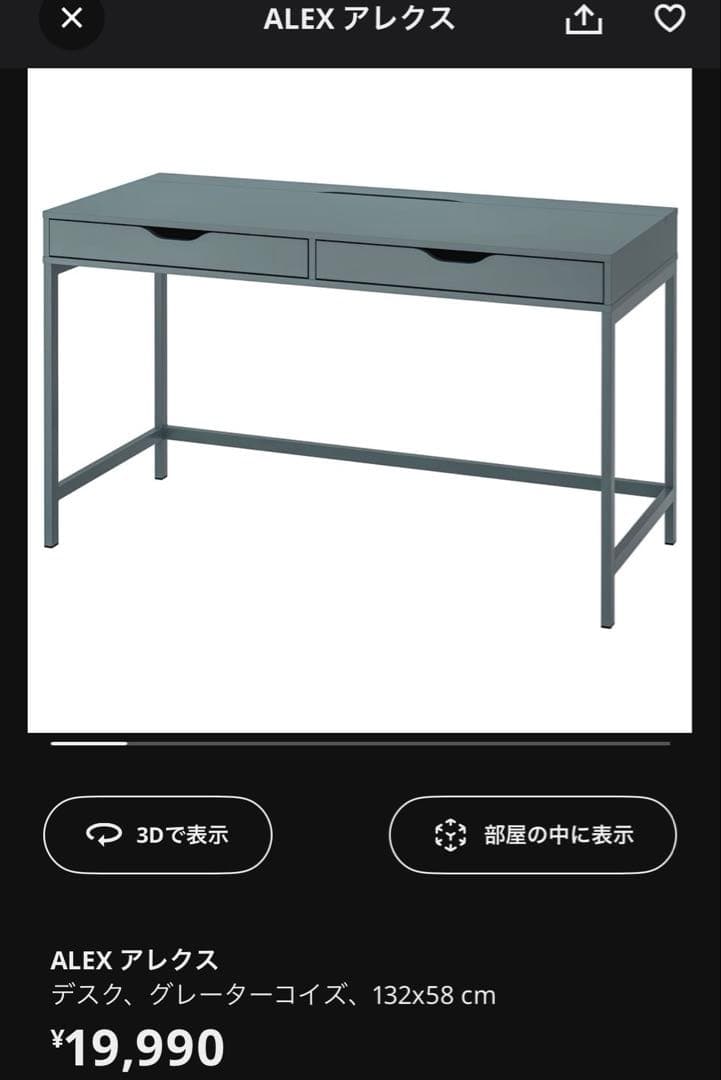Share the ALEX desk product
The height and width of the screenshot is (1080, 721).
[585, 20]
